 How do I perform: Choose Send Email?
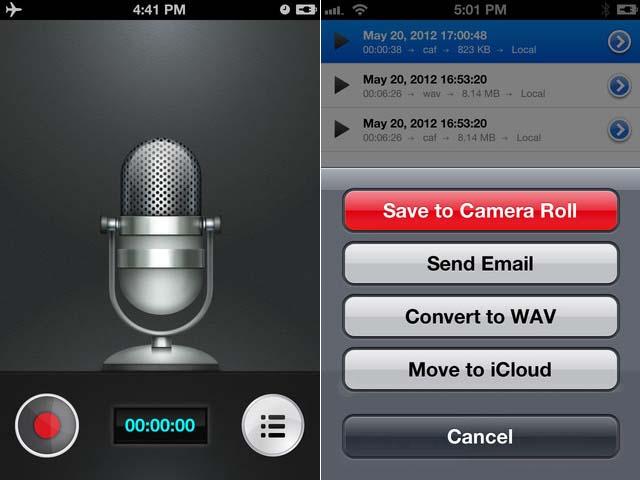(480, 265)
